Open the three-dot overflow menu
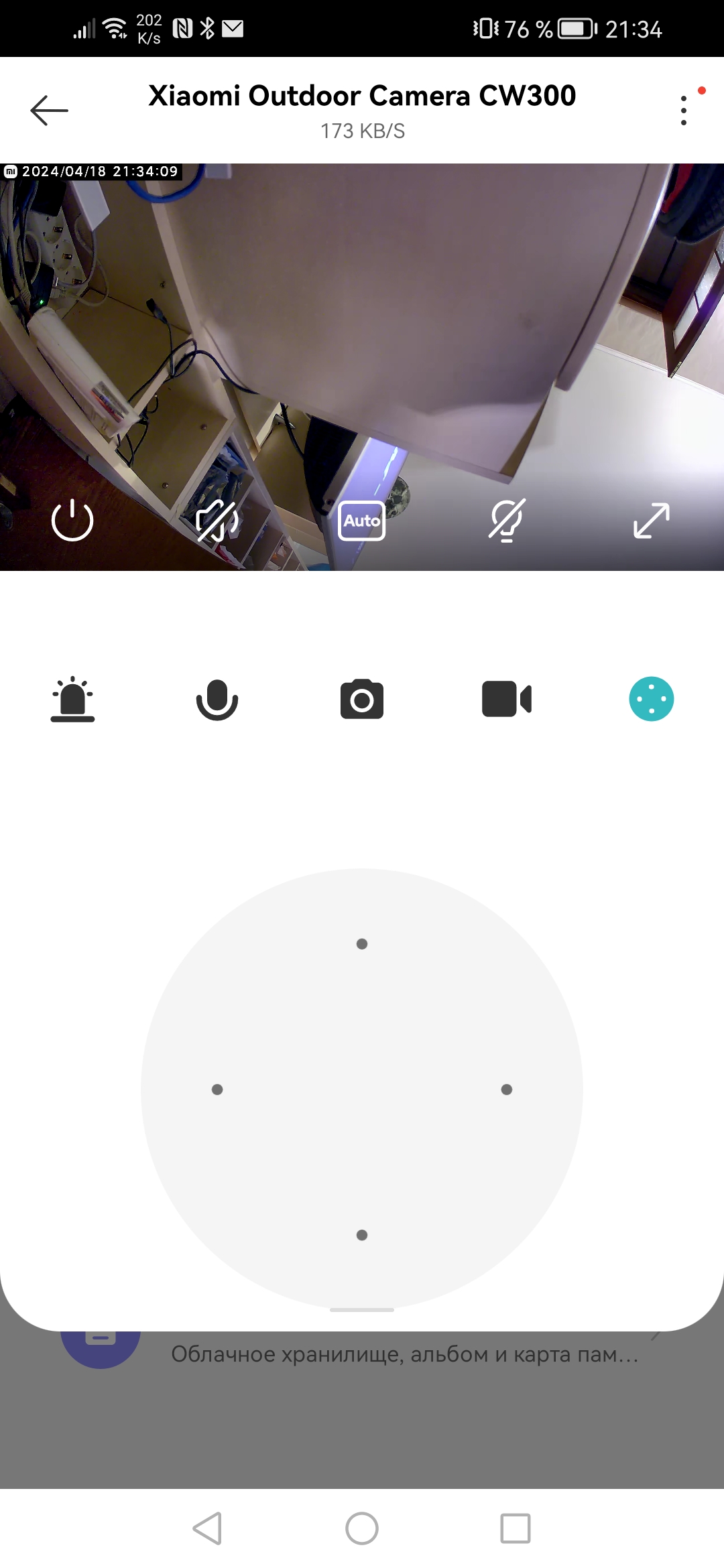Image resolution: width=724 pixels, height=1568 pixels. pos(684,111)
